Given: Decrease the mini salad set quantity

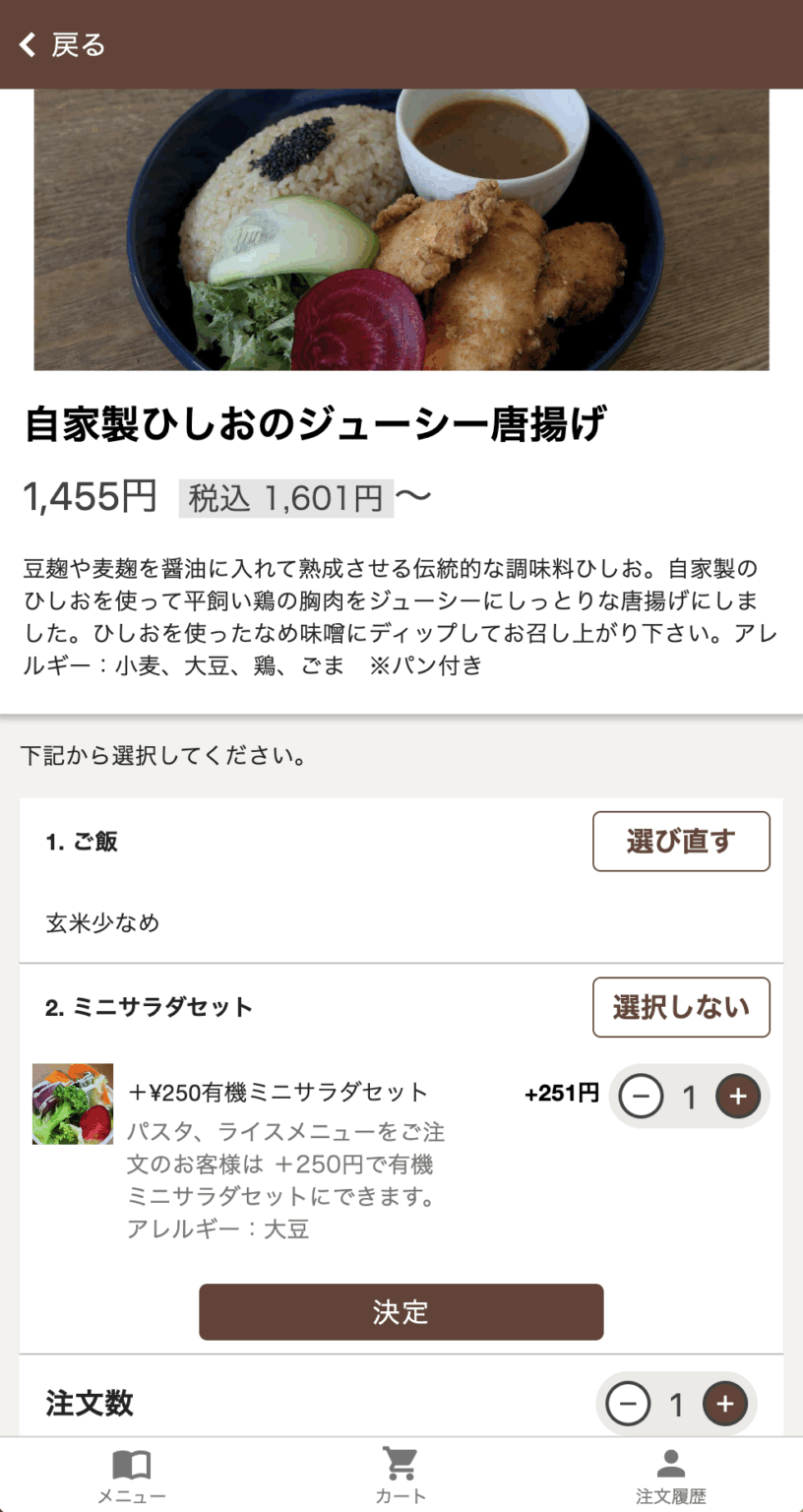Looking at the screenshot, I should click(x=642, y=1096).
